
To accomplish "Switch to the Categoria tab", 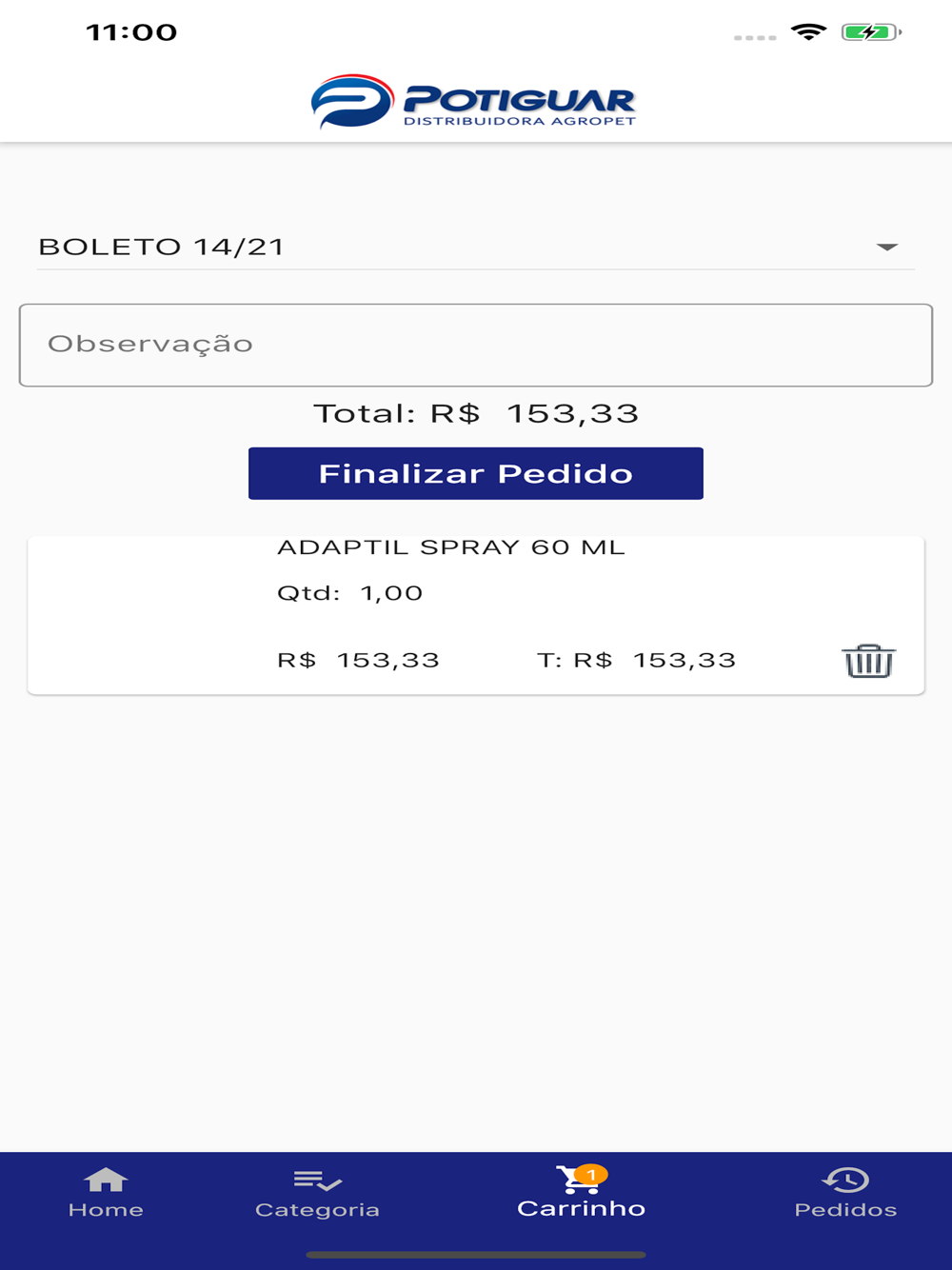I will 317,1193.
